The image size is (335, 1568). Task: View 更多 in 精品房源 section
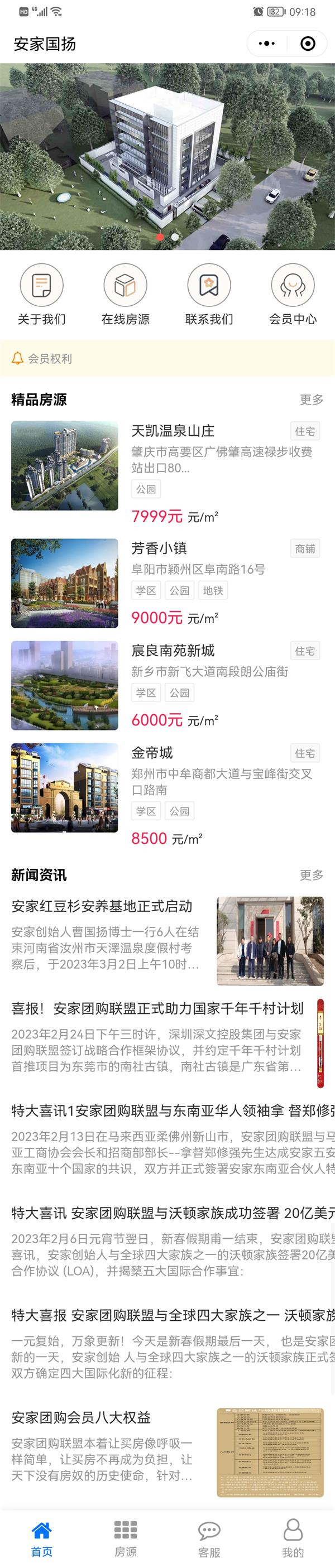coord(311,400)
